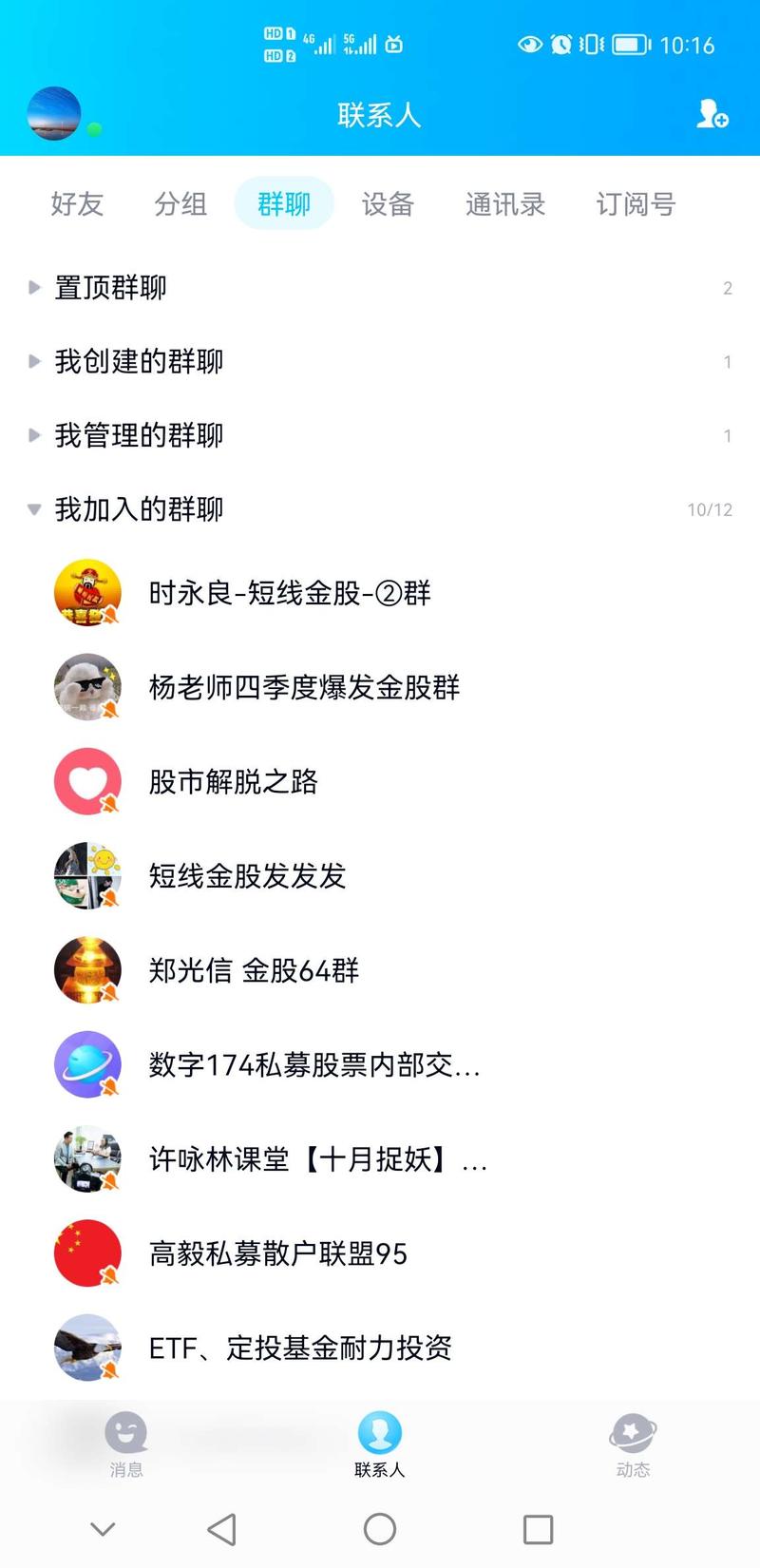Expand the 我管理的群聊 section
The image size is (760, 1568).
tap(139, 435)
